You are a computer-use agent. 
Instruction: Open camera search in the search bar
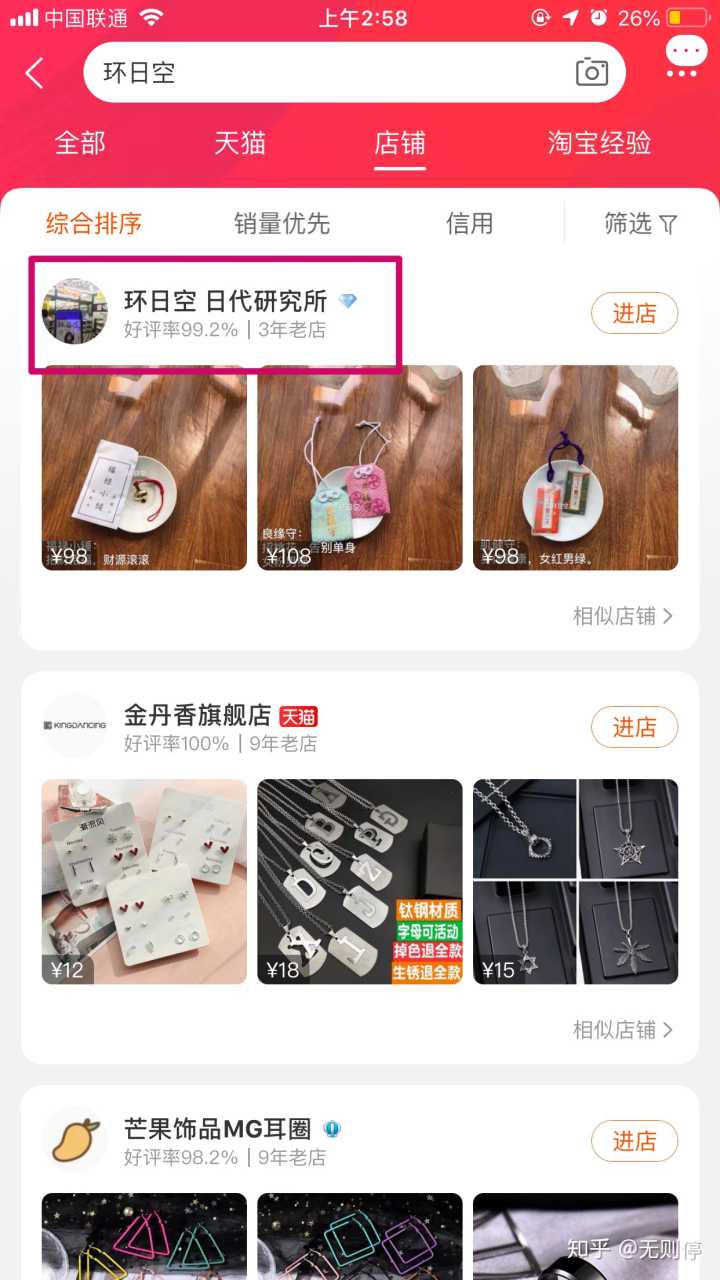click(592, 72)
